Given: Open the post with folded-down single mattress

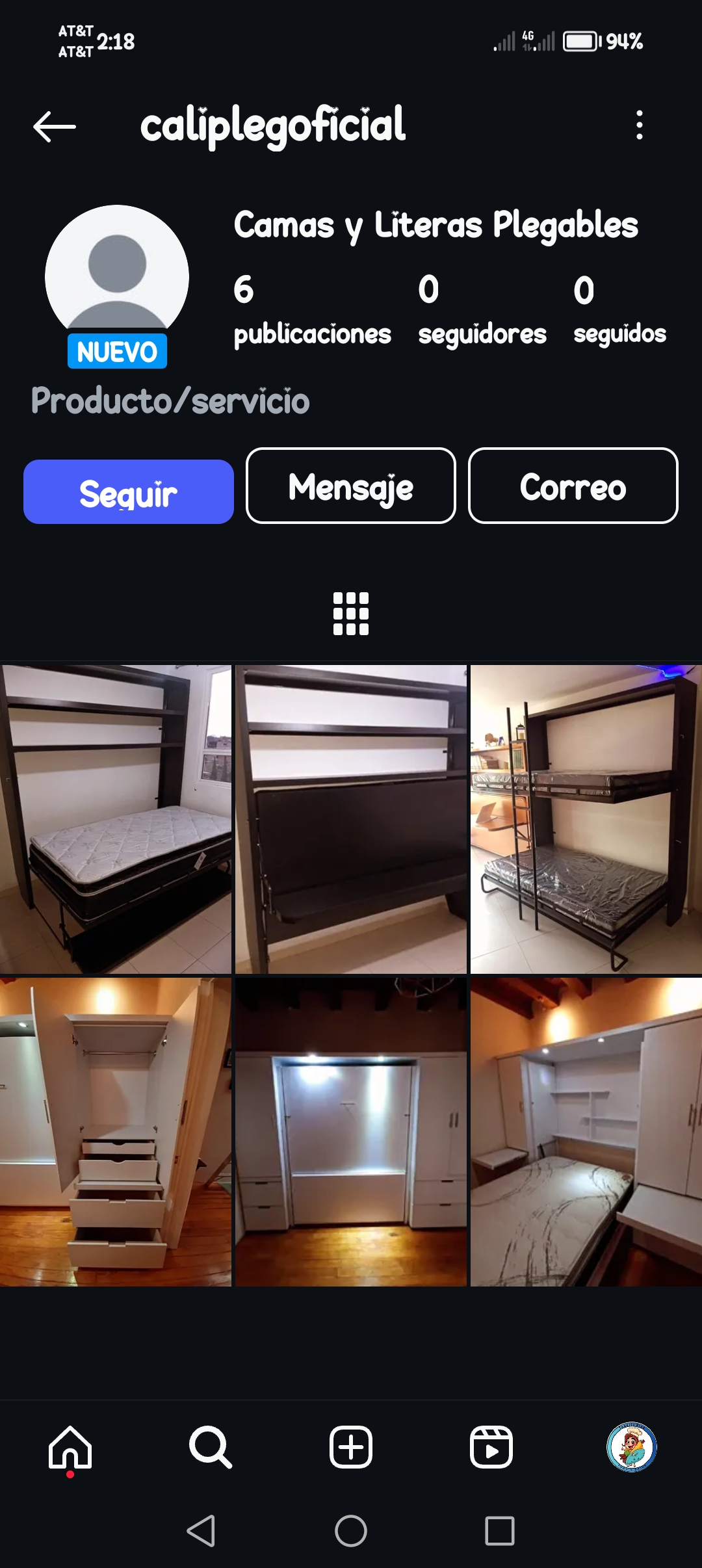Looking at the screenshot, I should click(116, 819).
